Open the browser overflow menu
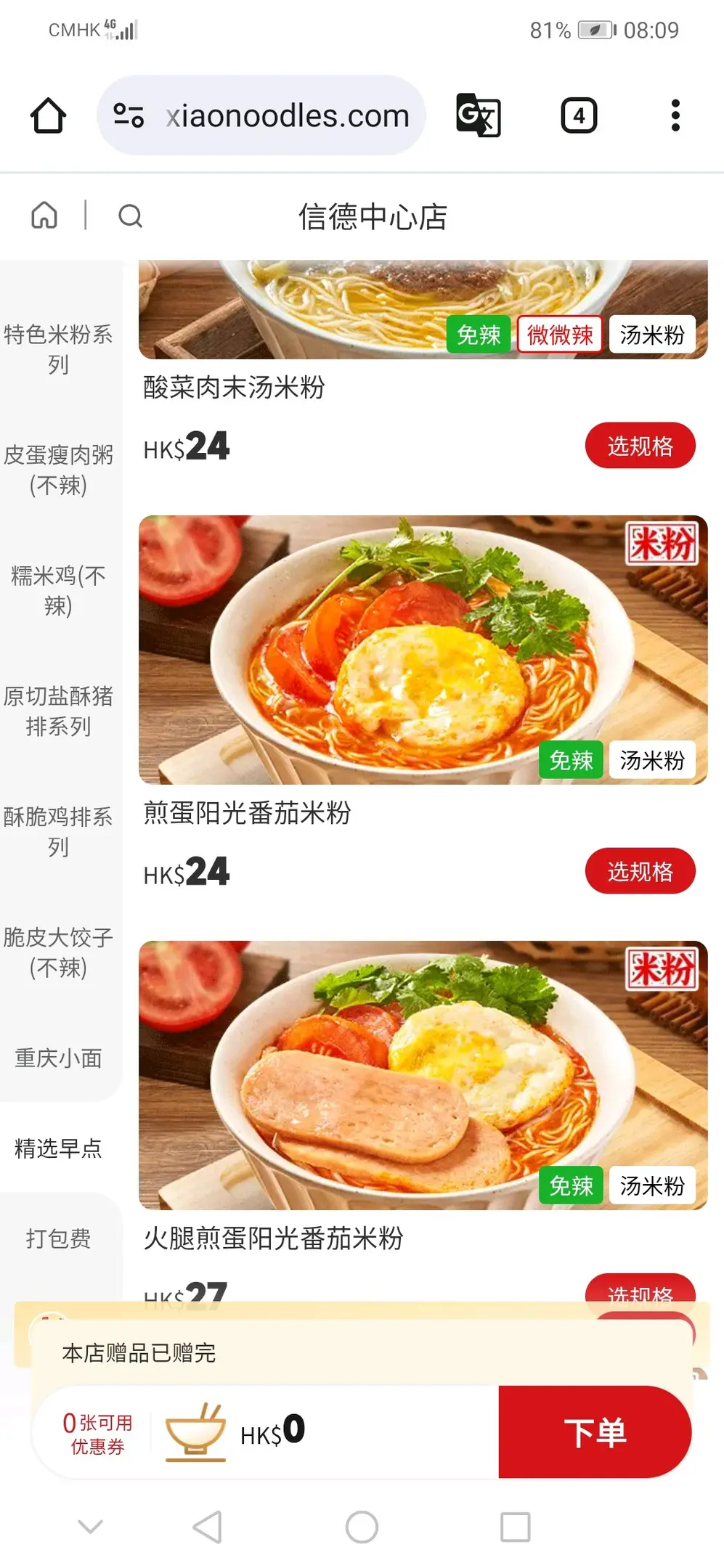Image resolution: width=724 pixels, height=1568 pixels. [675, 115]
